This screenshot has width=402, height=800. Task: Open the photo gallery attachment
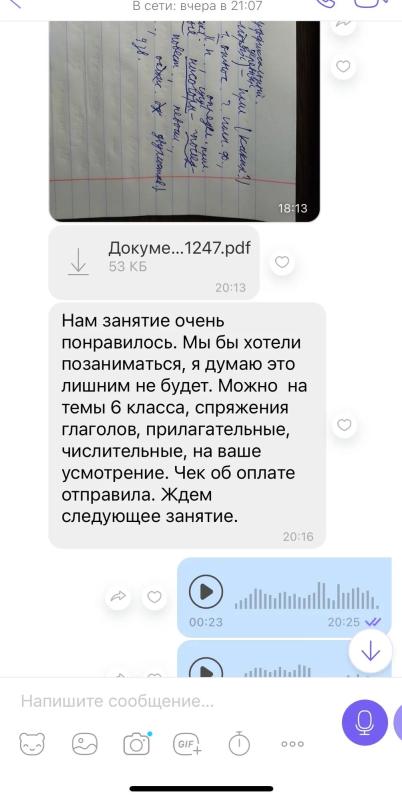click(84, 744)
